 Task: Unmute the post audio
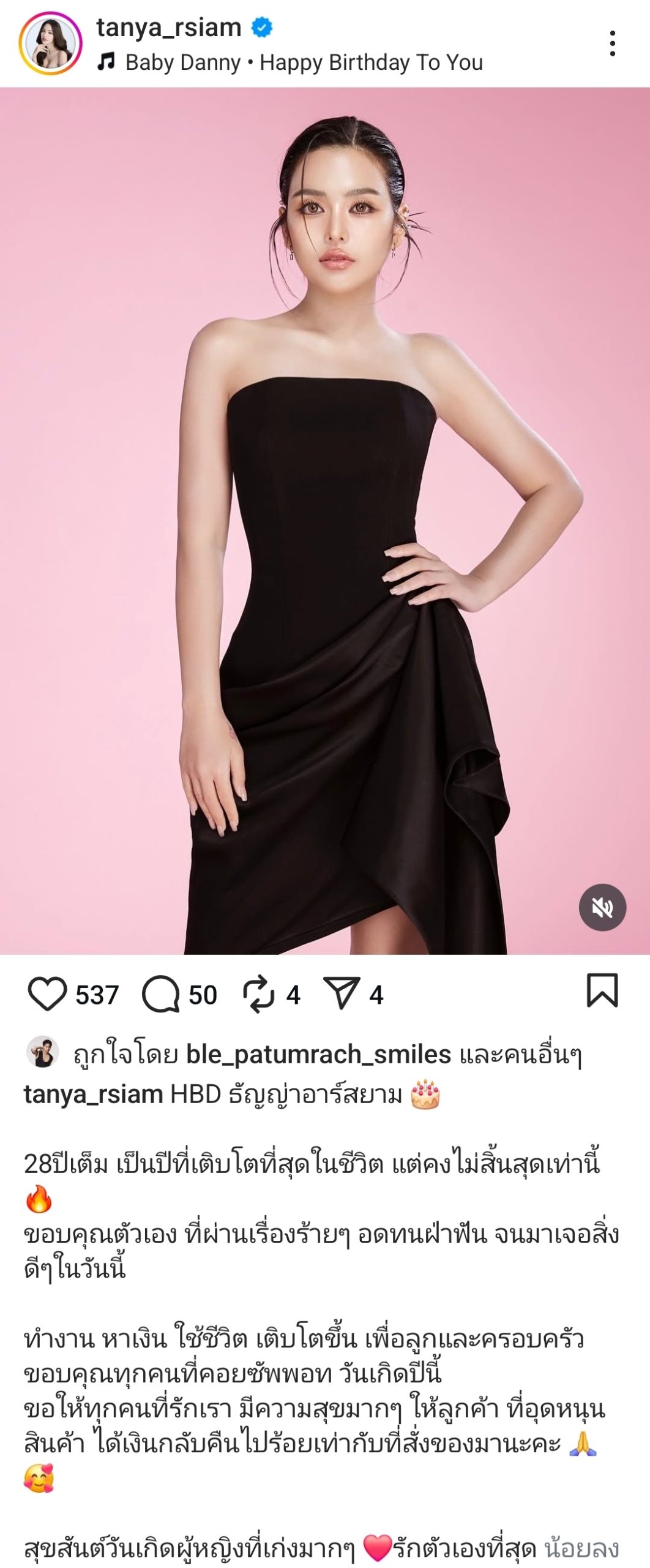pyautogui.click(x=602, y=908)
